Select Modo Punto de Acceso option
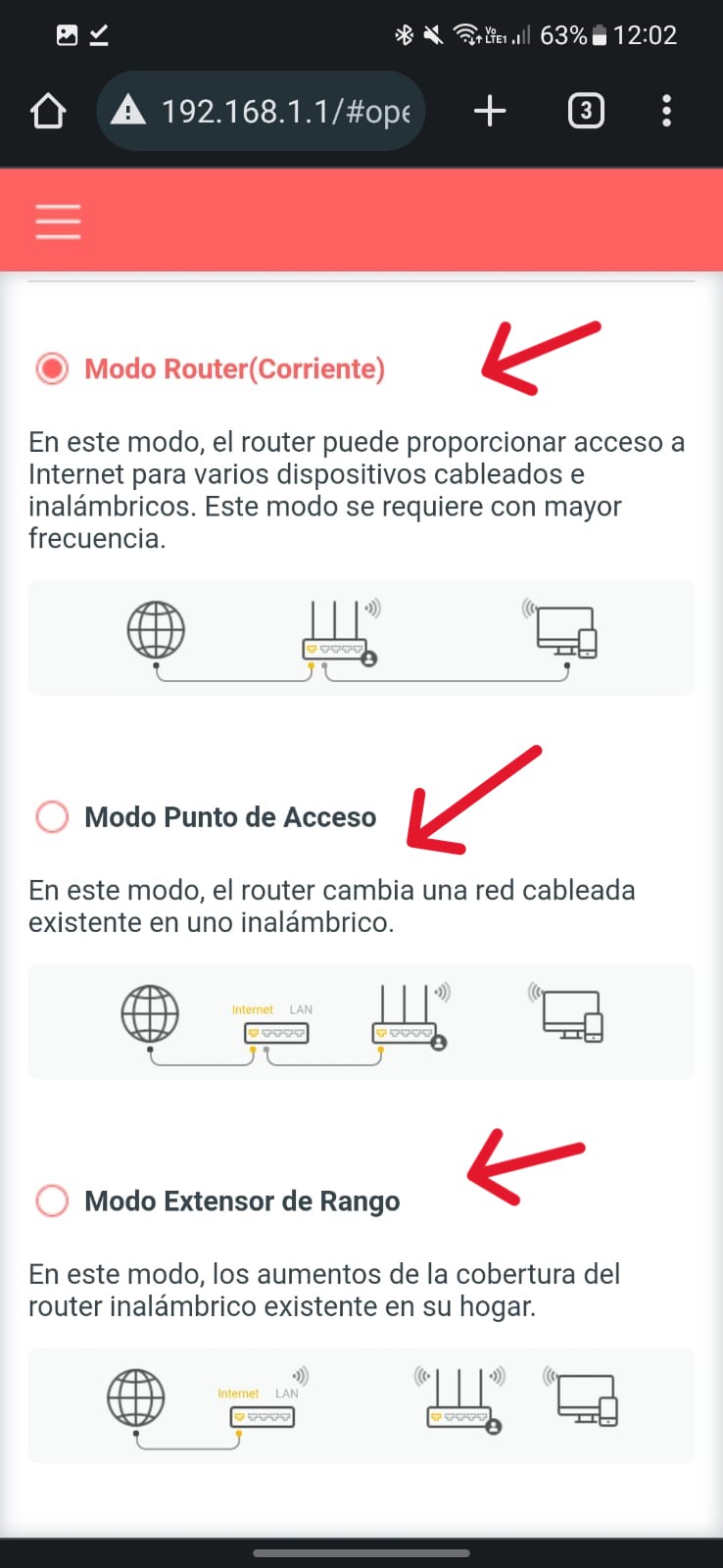723x1568 pixels. coord(52,816)
